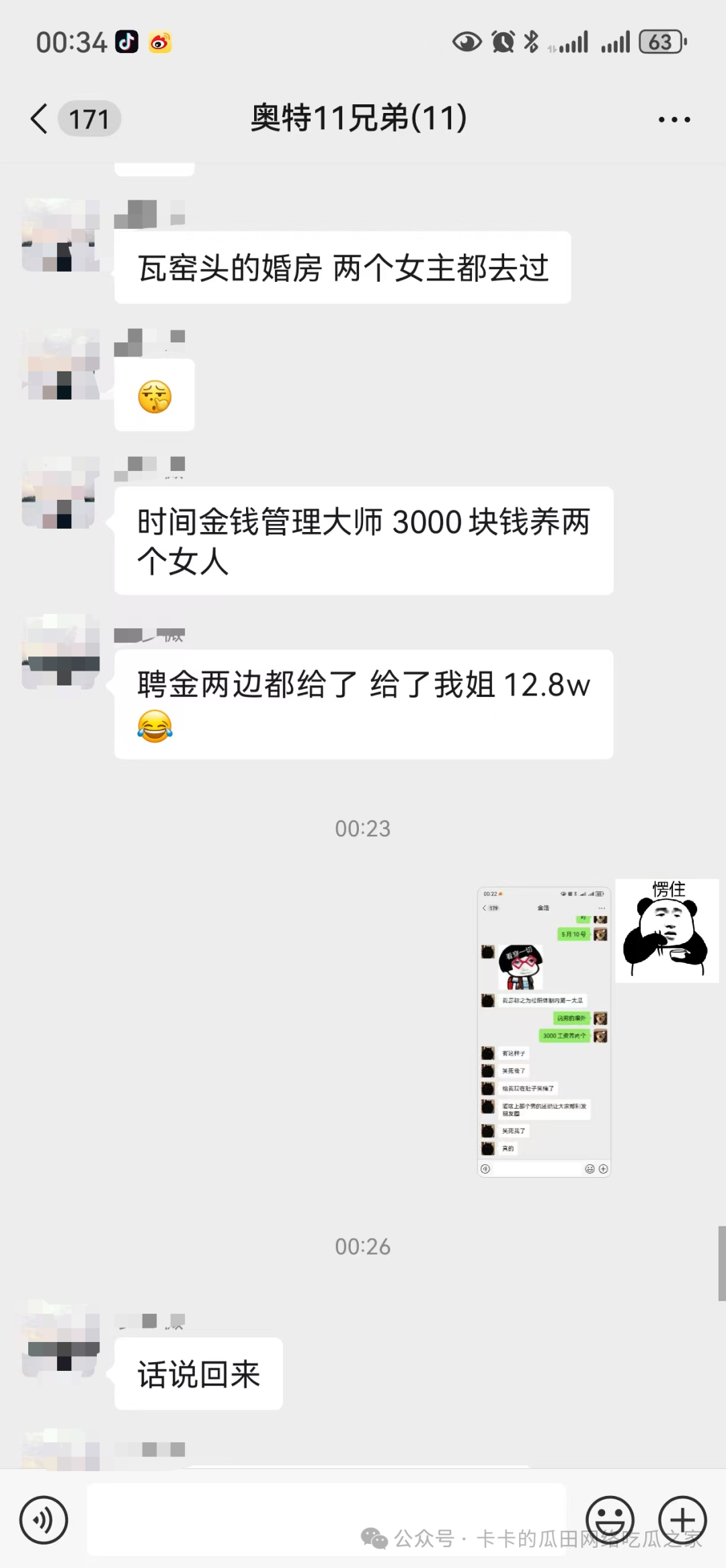Tap the 时间金钱管理大师 message bubble
The height and width of the screenshot is (1568, 726).
tap(363, 542)
